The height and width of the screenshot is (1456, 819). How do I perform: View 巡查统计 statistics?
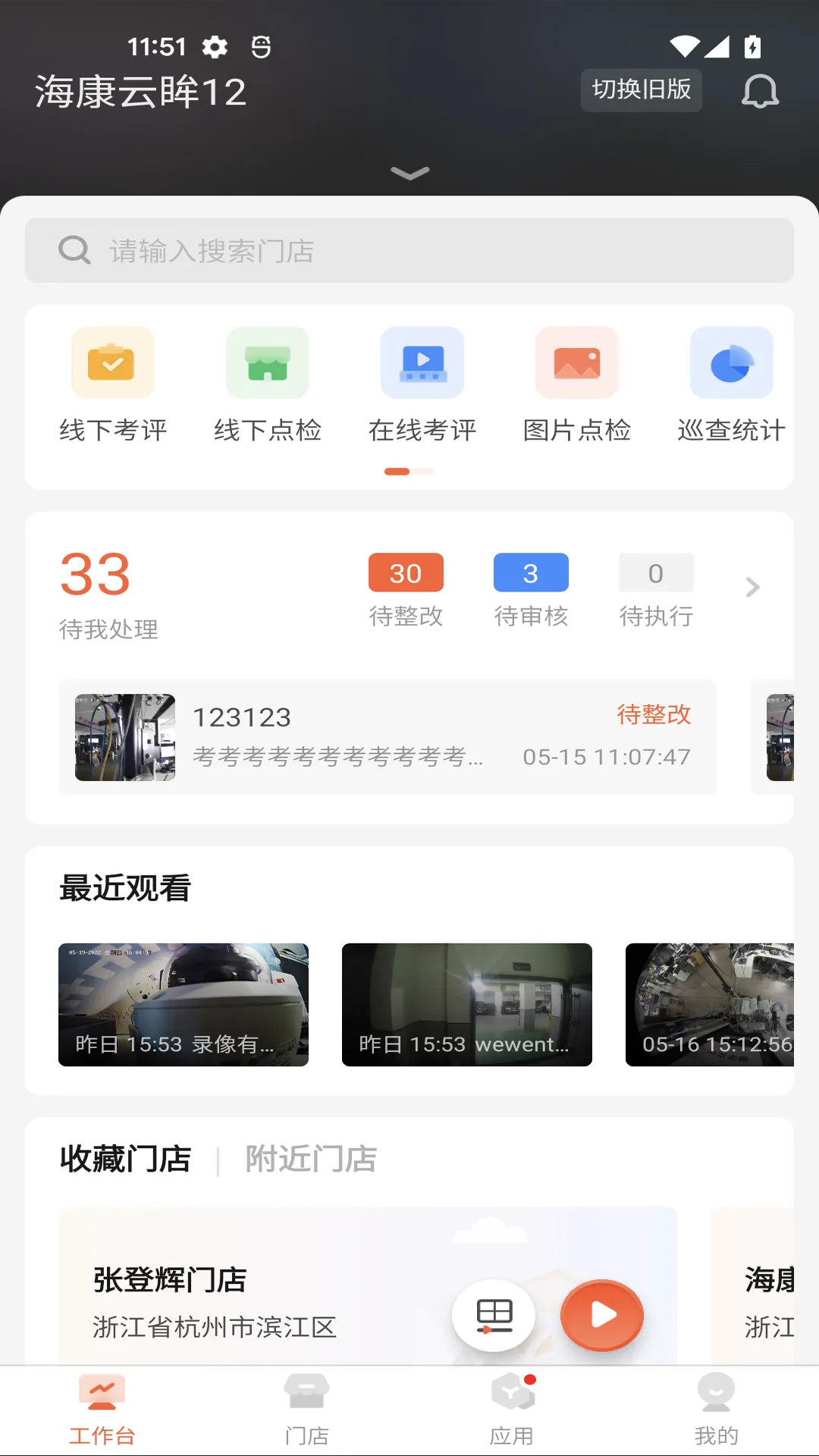coord(731,384)
